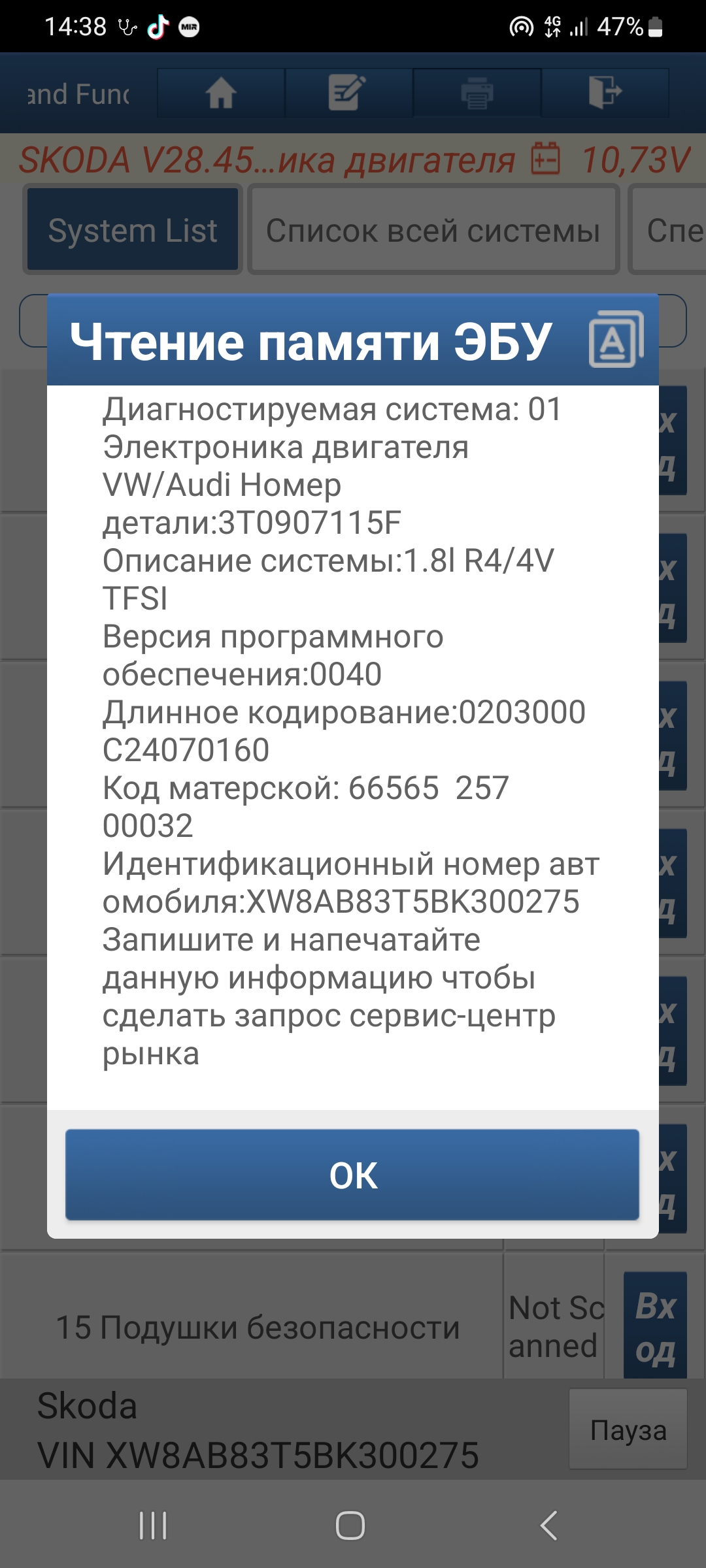Screen dimensions: 706x1568
Task: Go to the home screen icon
Action: (221, 93)
